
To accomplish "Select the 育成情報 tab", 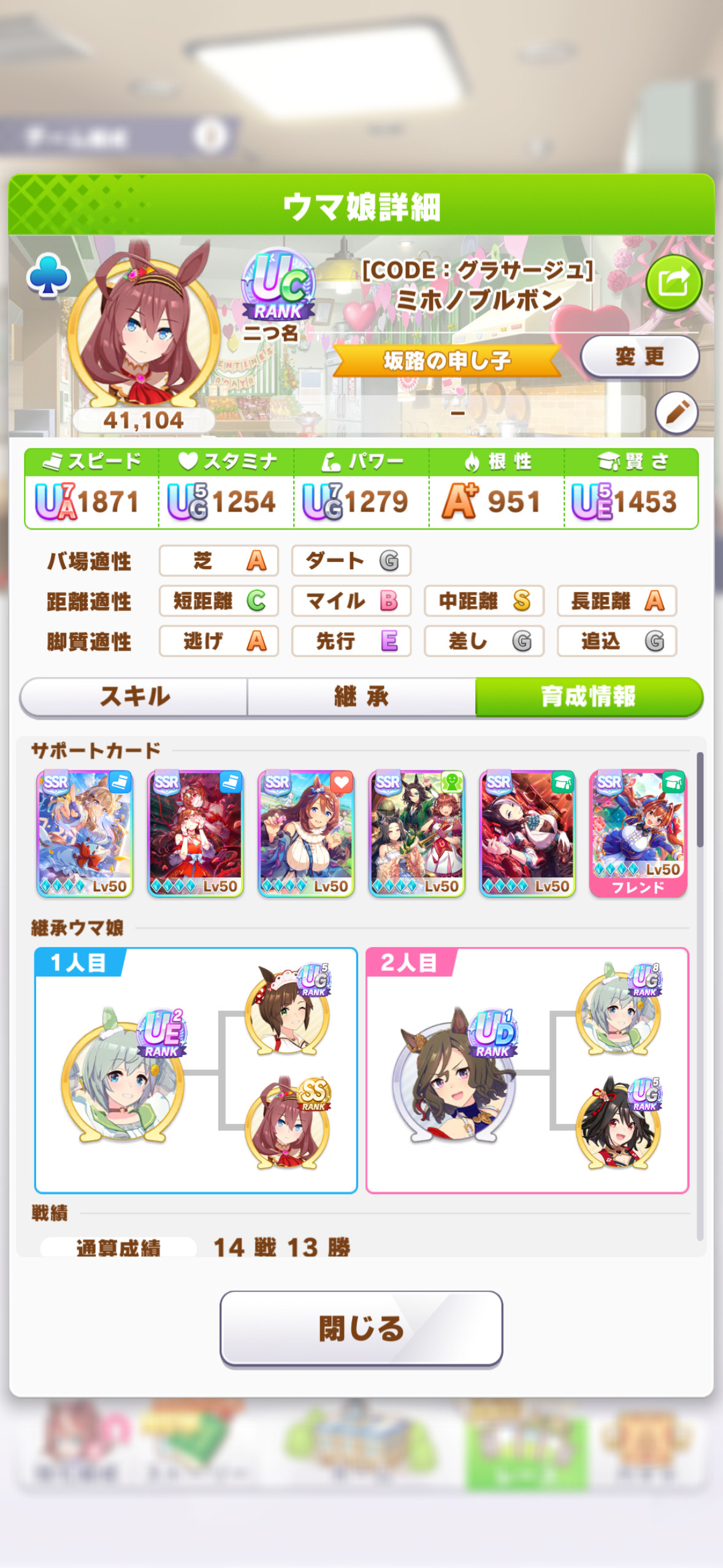I will pyautogui.click(x=589, y=697).
